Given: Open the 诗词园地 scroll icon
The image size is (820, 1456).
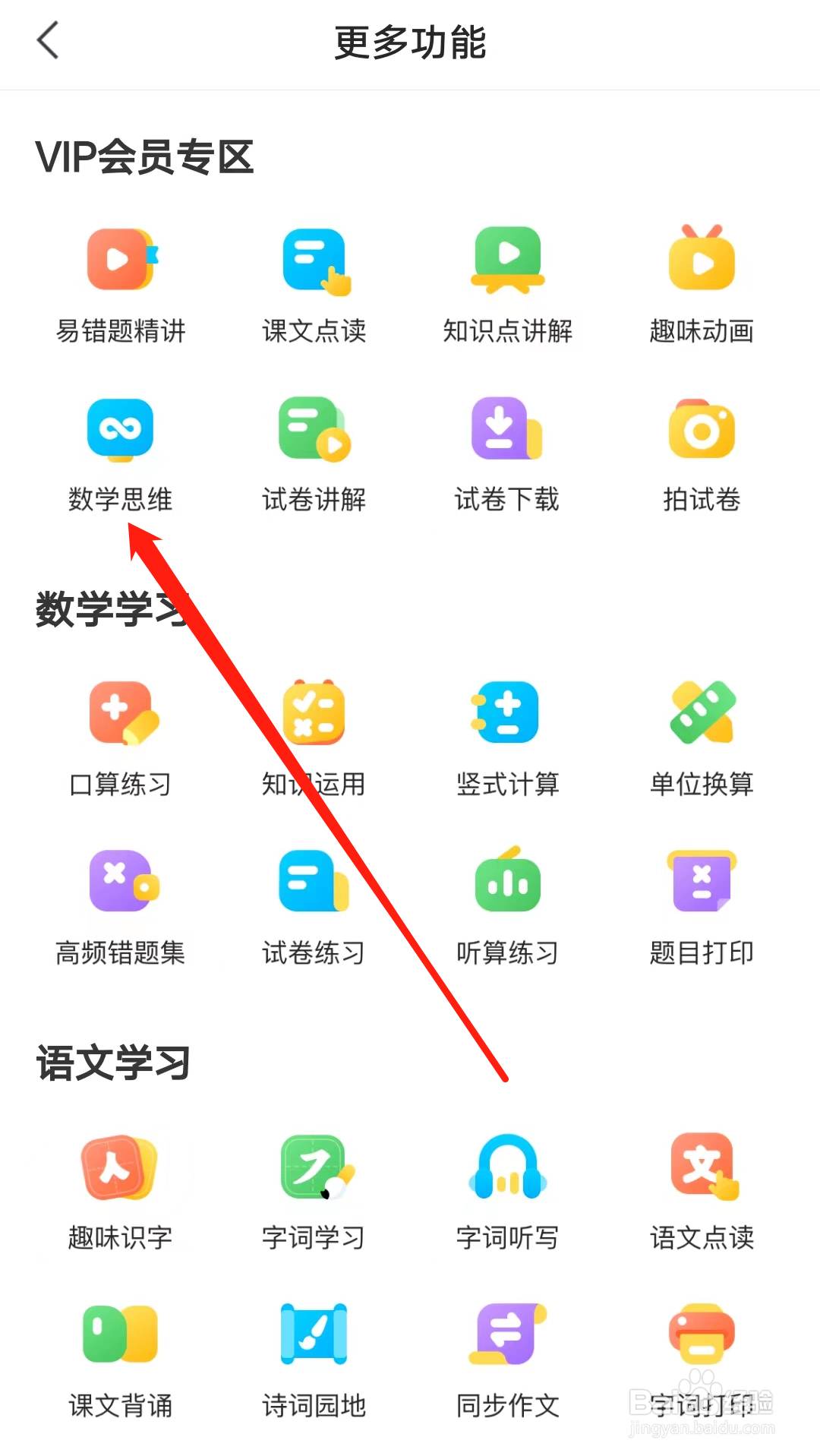Looking at the screenshot, I should point(314,1337).
